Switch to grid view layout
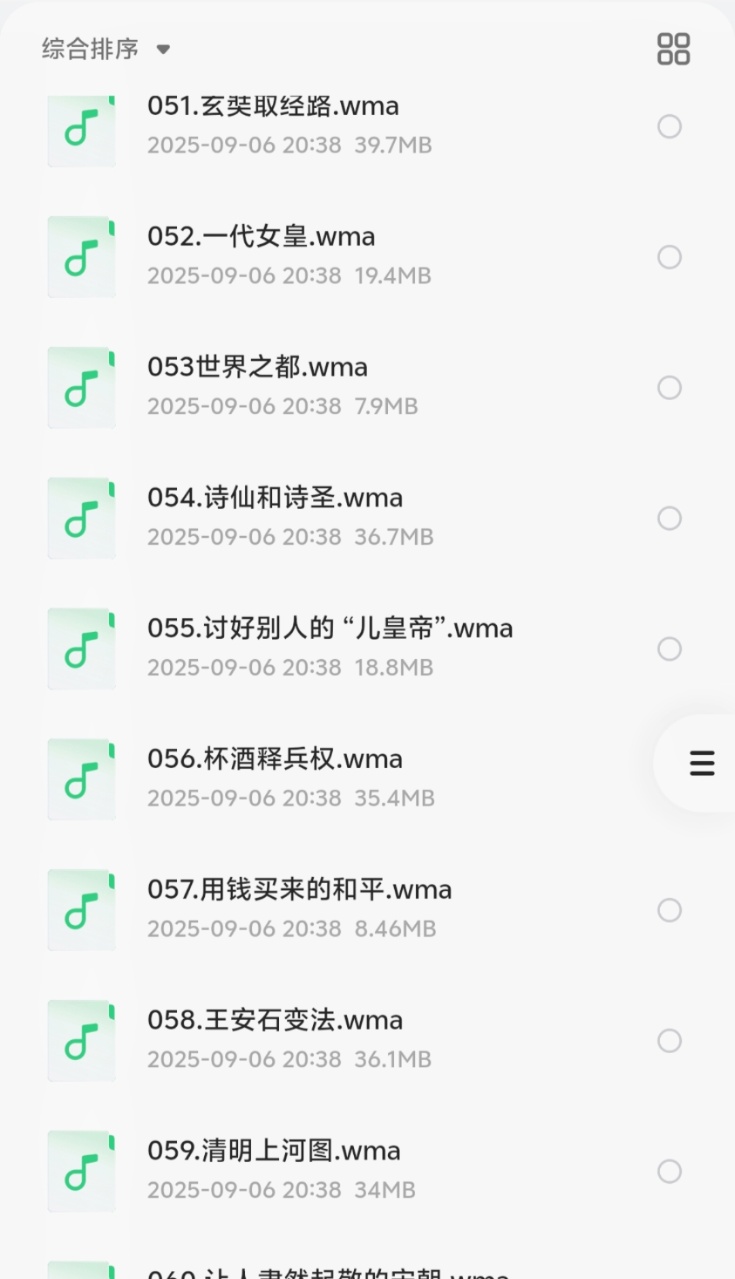 [673, 49]
